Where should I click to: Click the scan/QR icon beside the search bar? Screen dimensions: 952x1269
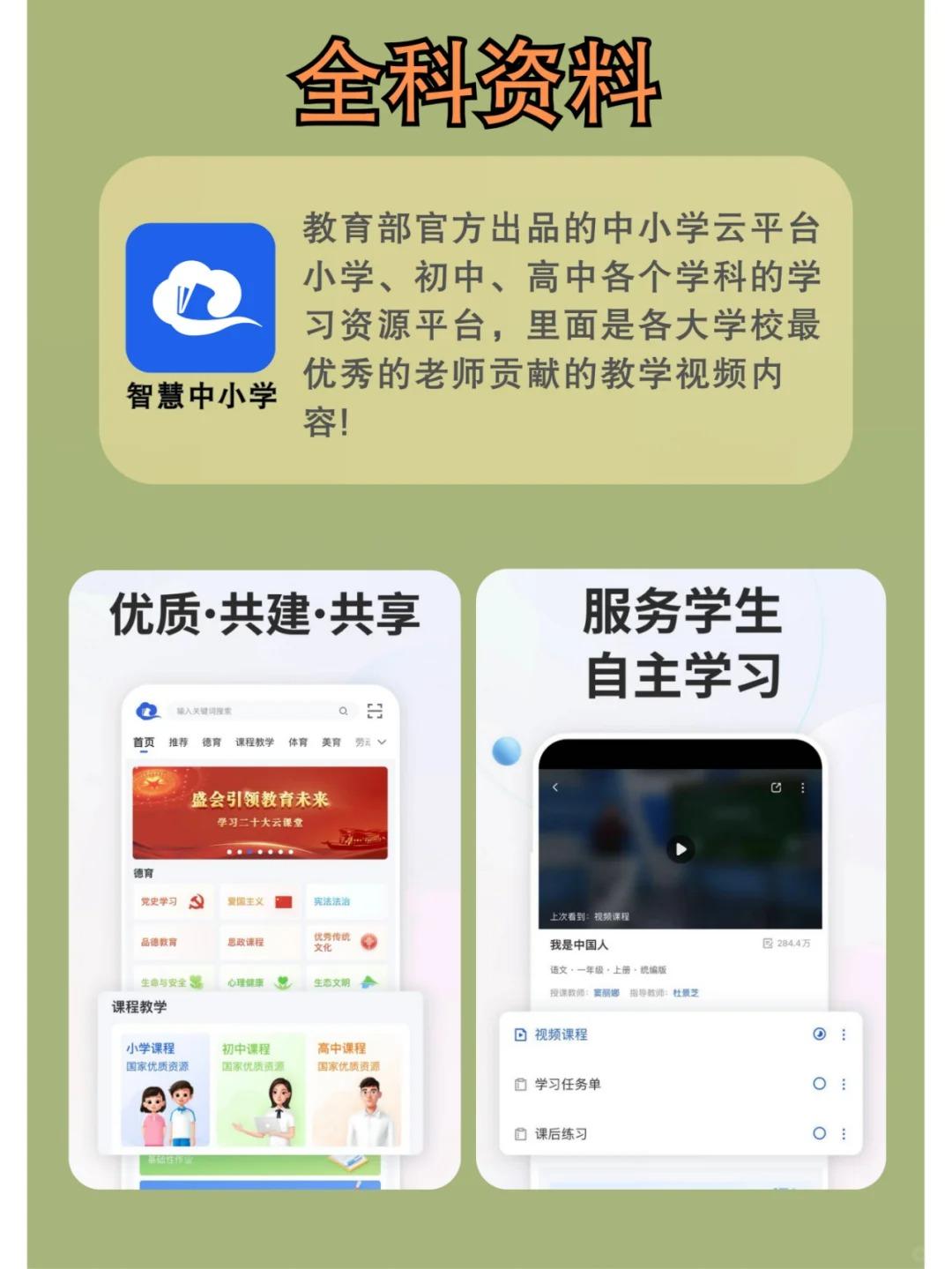(x=376, y=712)
